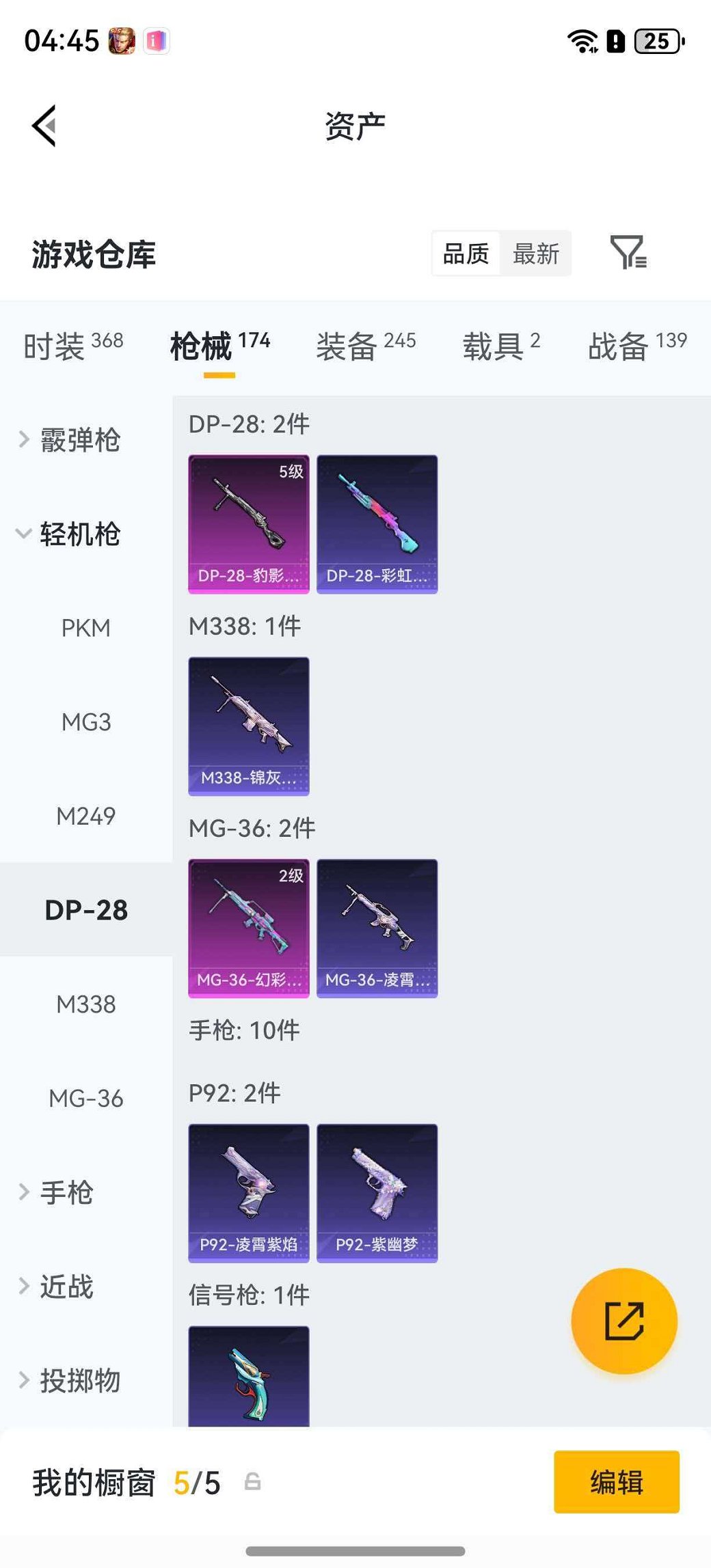Tap the orange share floating button
711x1568 pixels.
point(624,1321)
